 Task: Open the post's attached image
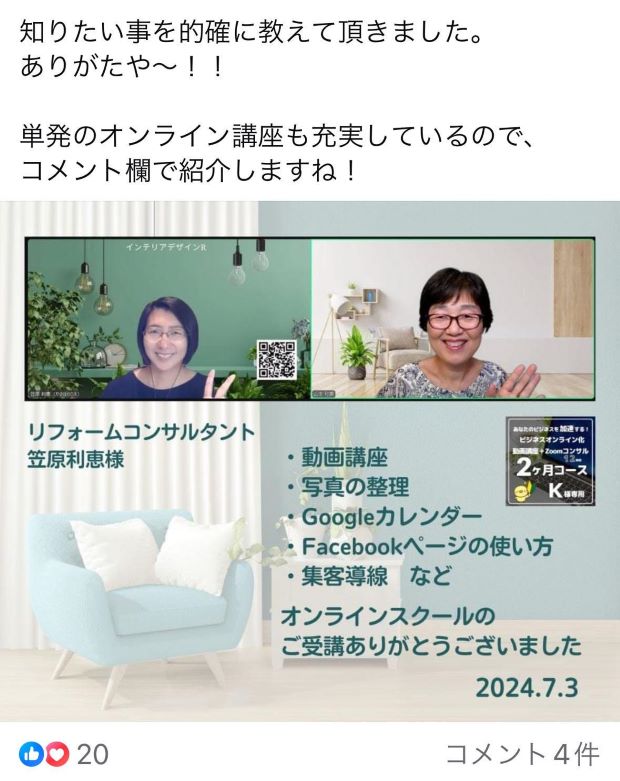click(x=310, y=460)
